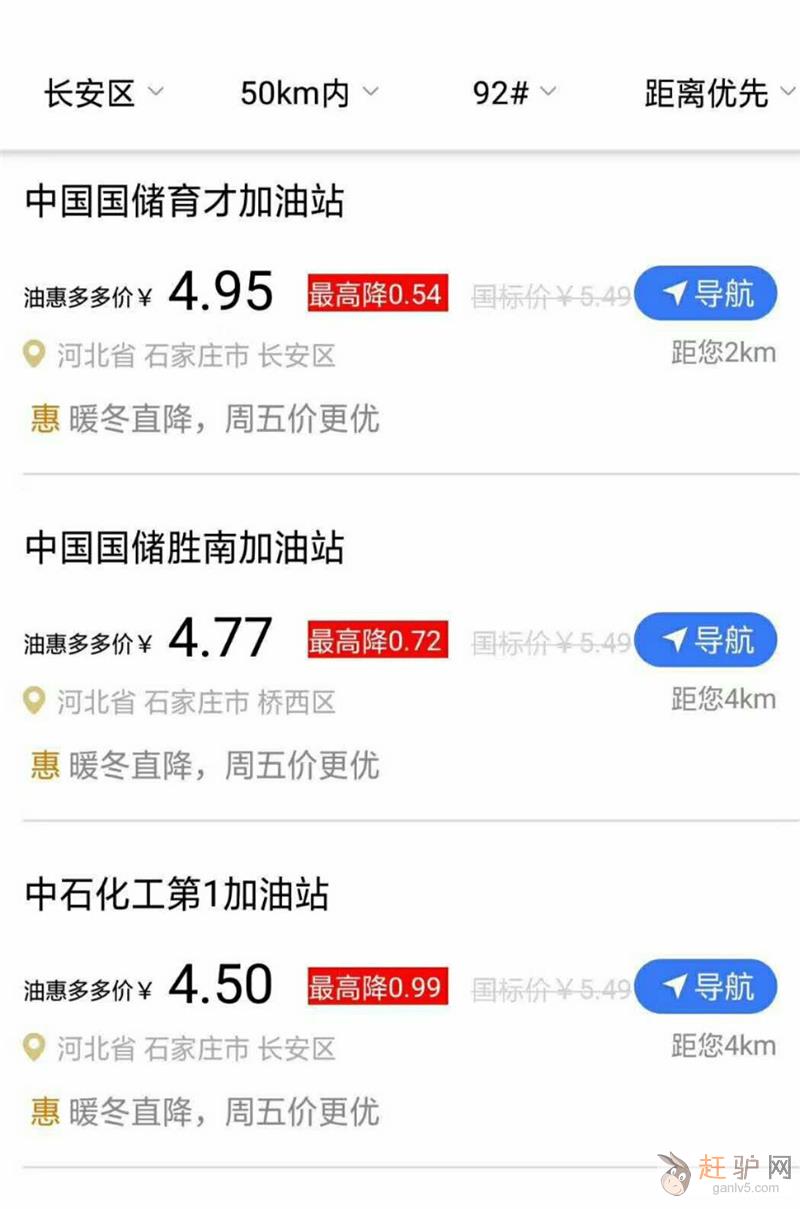Screen dimensions: 800x1209
Task: View details of 中国国储胜南加油站
Action: [x=185, y=548]
